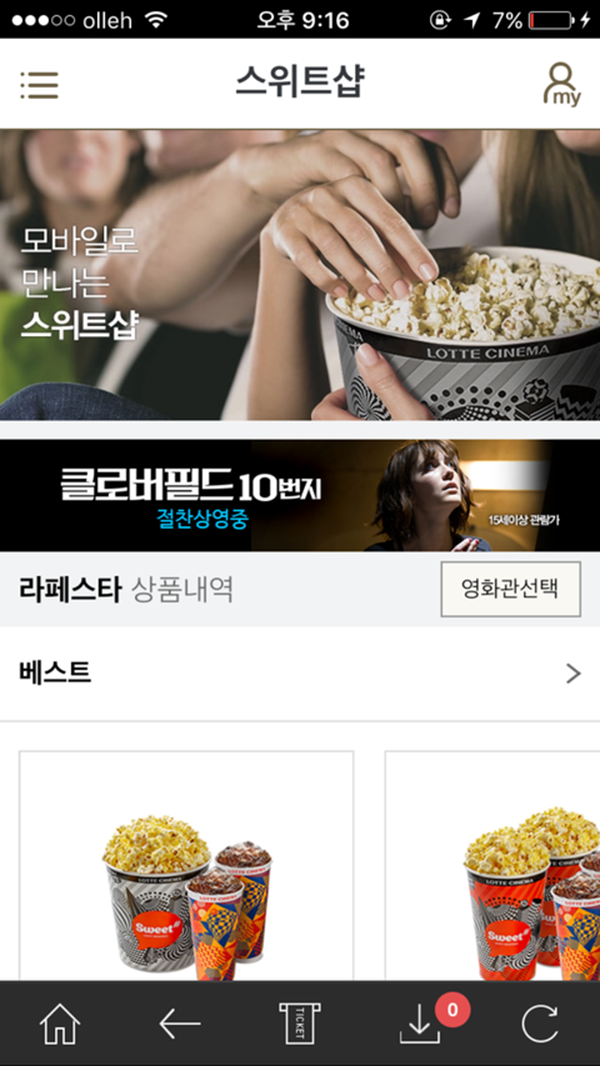Open the ticket icon in toolbar

300,1024
